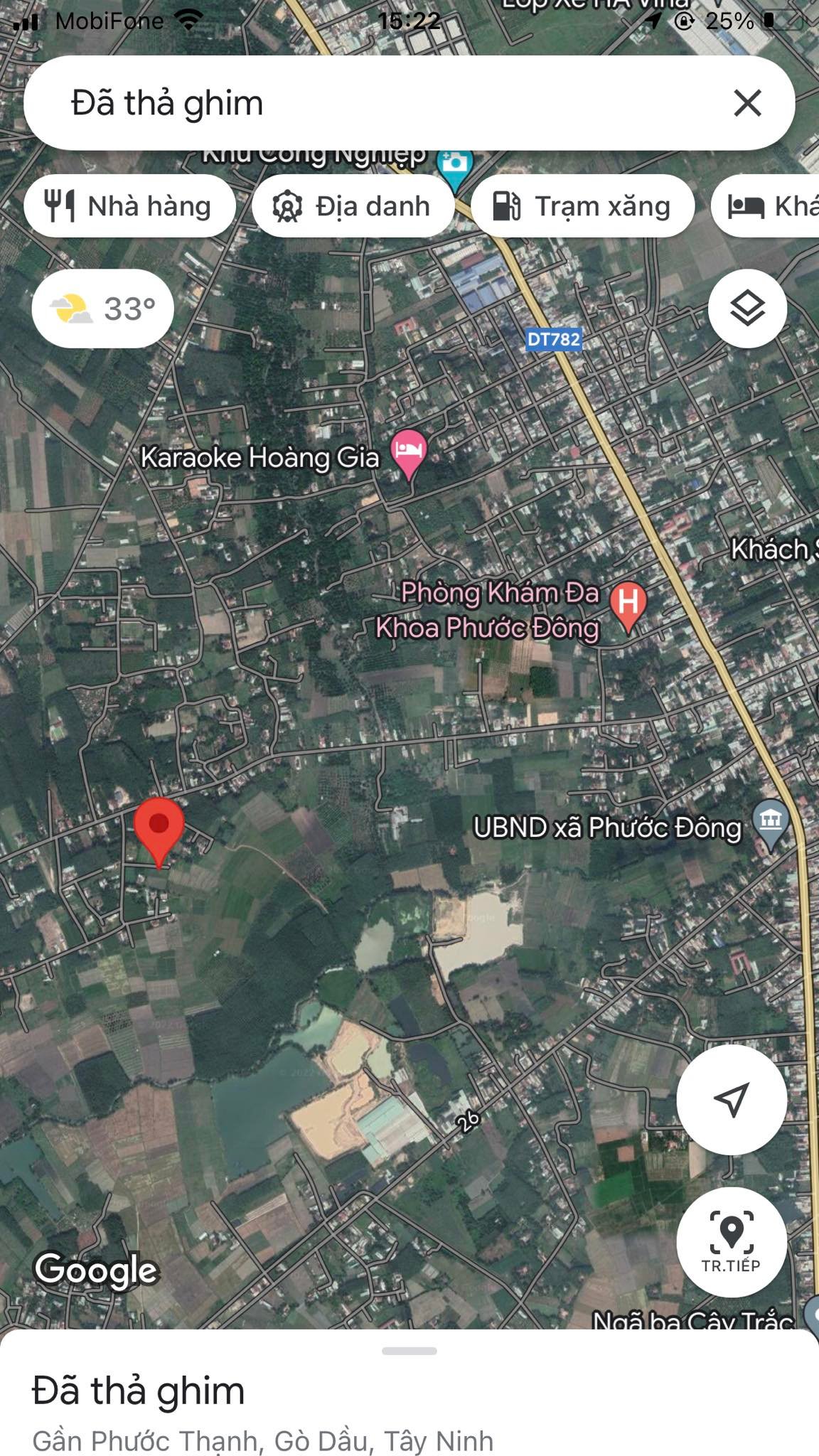
Task: Show Trạm xăng nearby
Action: 582,206
